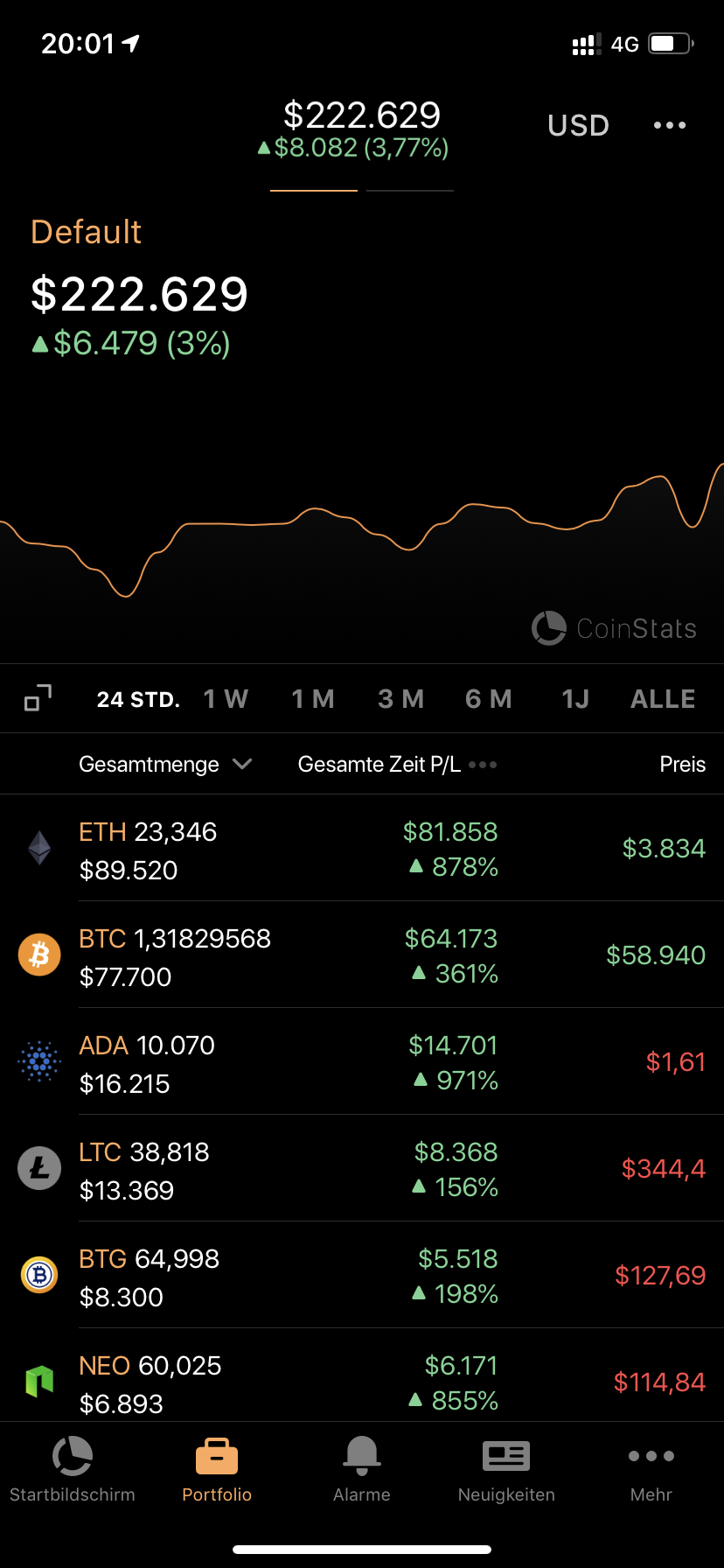
Task: Expand the chart to fullscreen
Action: click(38, 698)
